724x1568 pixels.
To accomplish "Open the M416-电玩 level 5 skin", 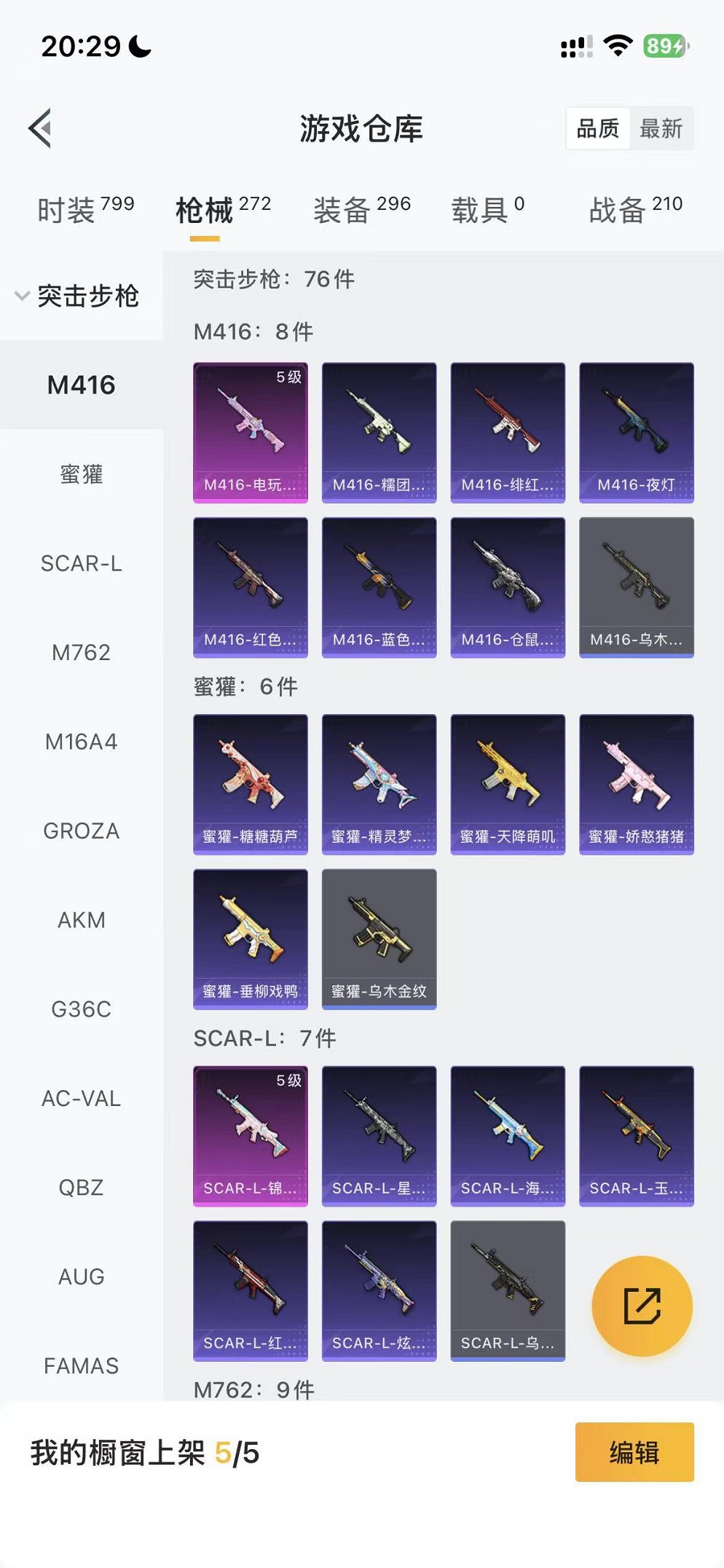I will coord(250,432).
